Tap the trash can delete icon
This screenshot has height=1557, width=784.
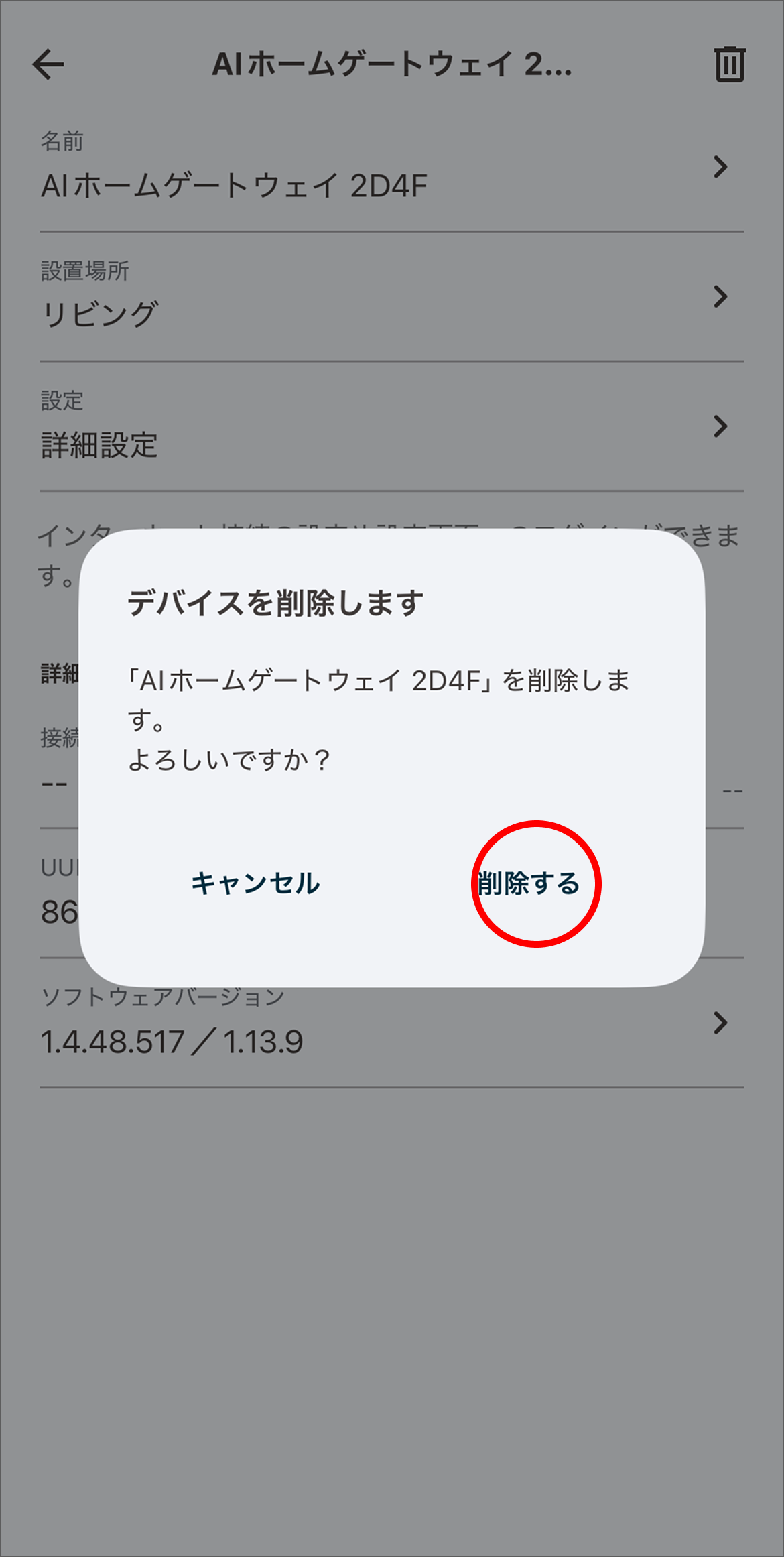pos(730,65)
